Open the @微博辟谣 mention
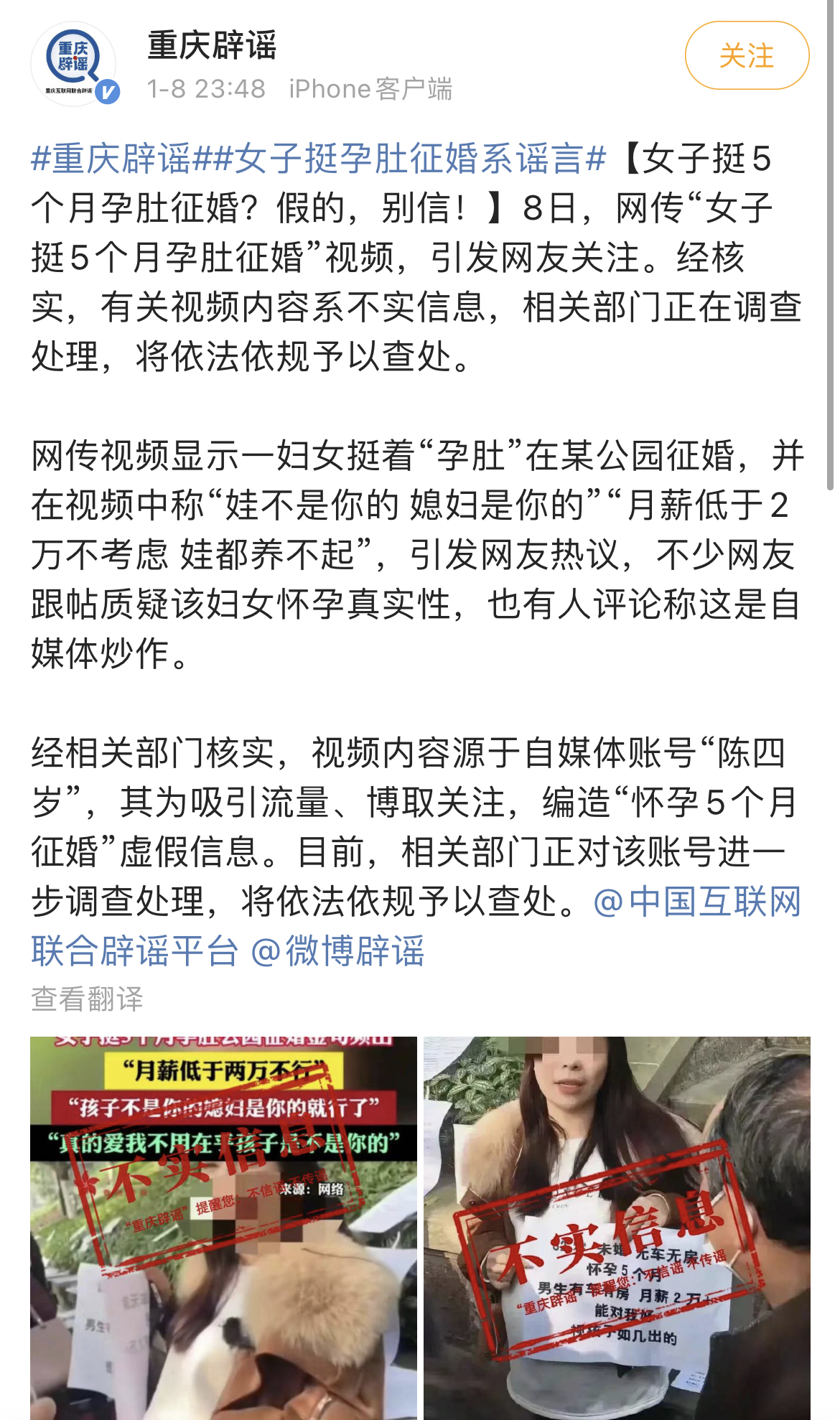The width and height of the screenshot is (840, 1420). tap(337, 951)
